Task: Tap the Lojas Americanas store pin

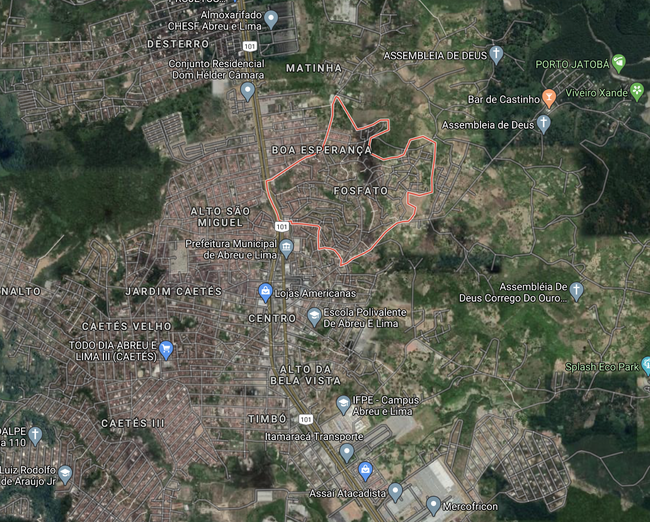Action: [x=265, y=292]
